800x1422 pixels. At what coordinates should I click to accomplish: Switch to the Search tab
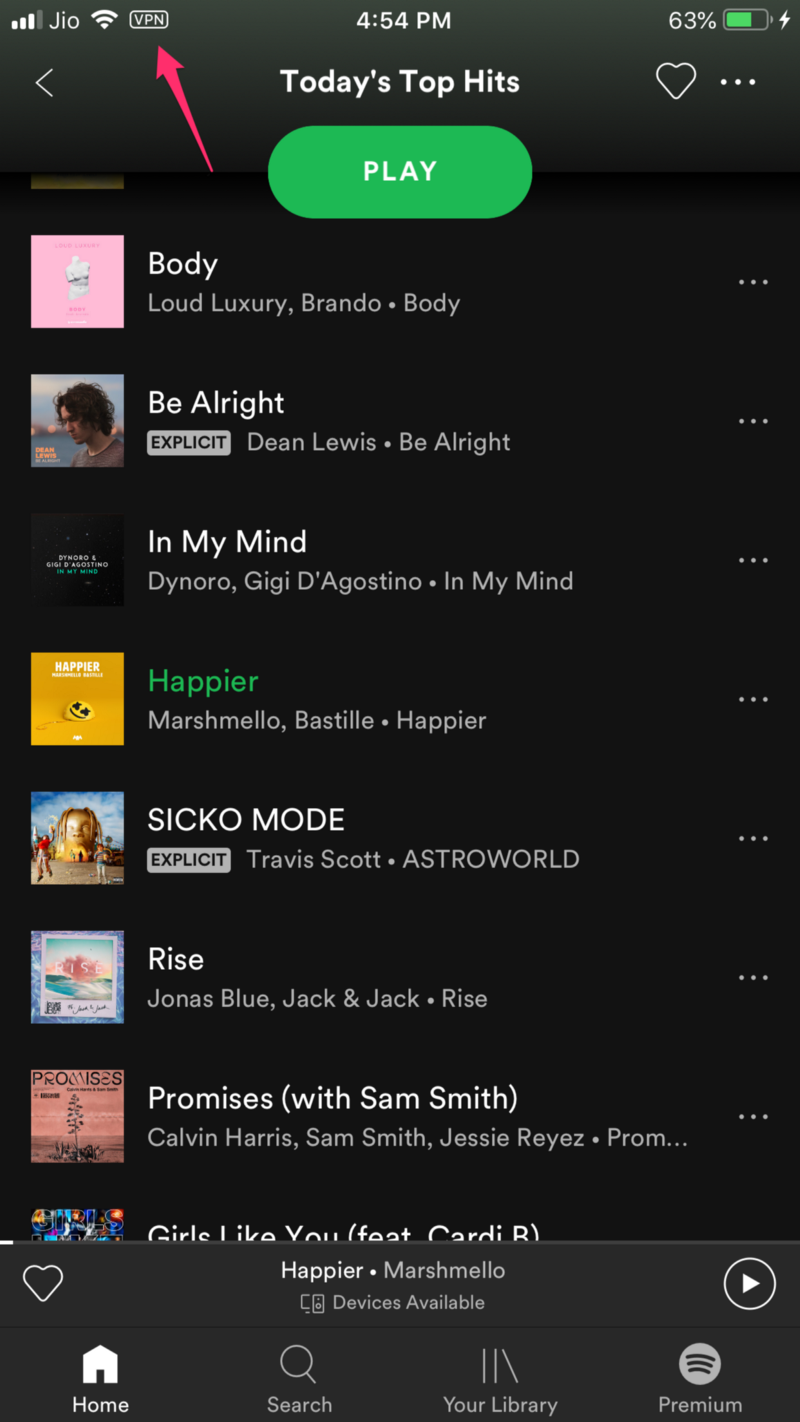click(x=299, y=1378)
